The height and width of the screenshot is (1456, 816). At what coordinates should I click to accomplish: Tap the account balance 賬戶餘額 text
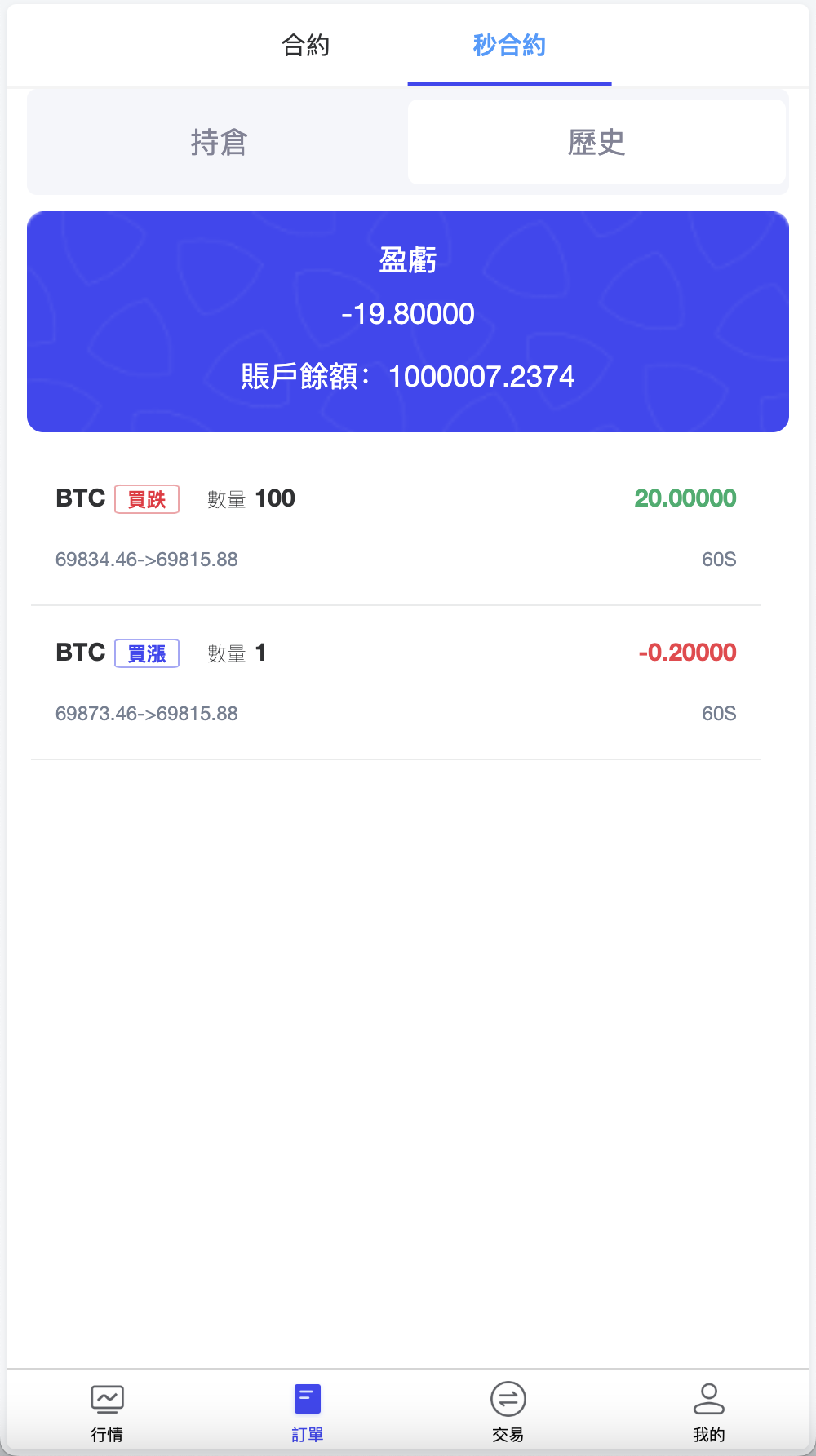[x=408, y=376]
